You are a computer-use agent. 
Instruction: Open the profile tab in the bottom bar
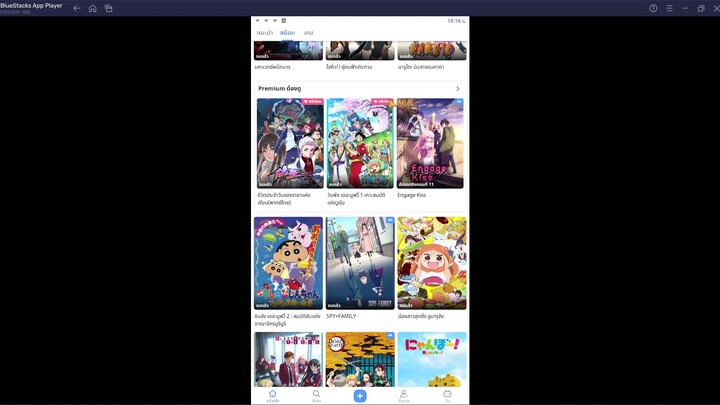(404, 395)
